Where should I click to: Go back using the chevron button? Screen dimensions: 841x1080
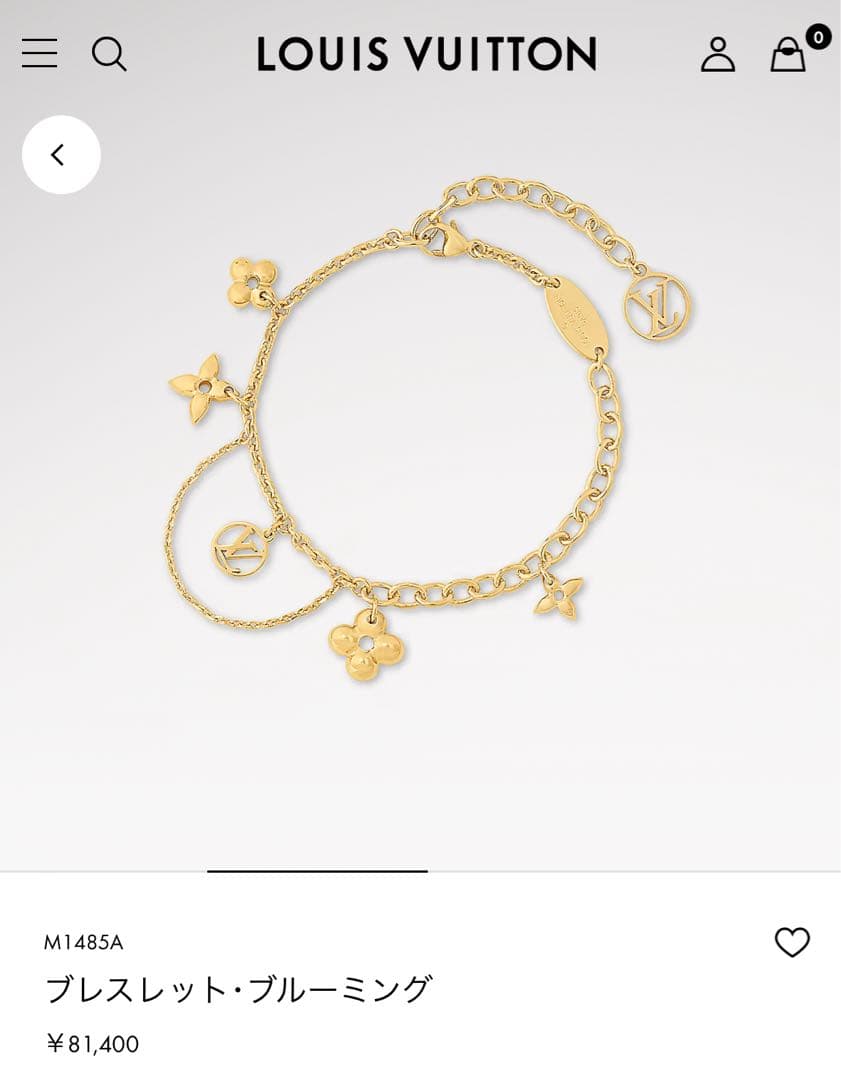(x=62, y=154)
